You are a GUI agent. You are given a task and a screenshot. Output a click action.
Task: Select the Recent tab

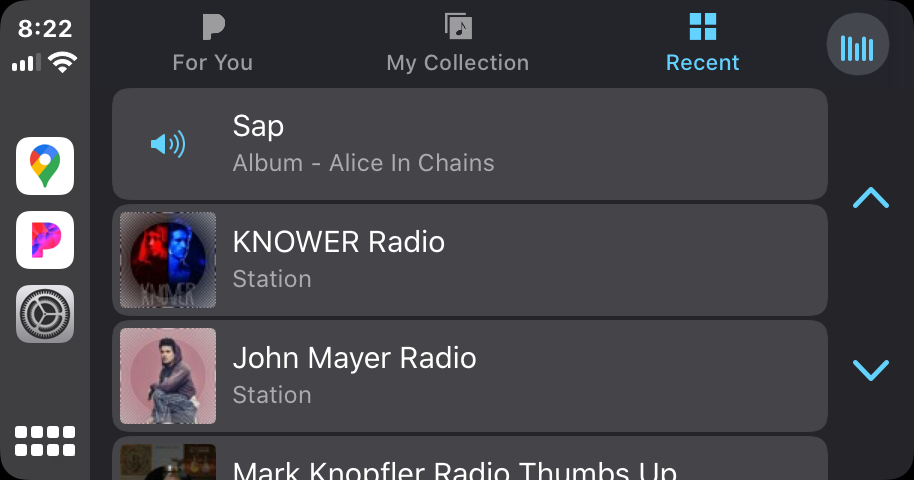[702, 44]
